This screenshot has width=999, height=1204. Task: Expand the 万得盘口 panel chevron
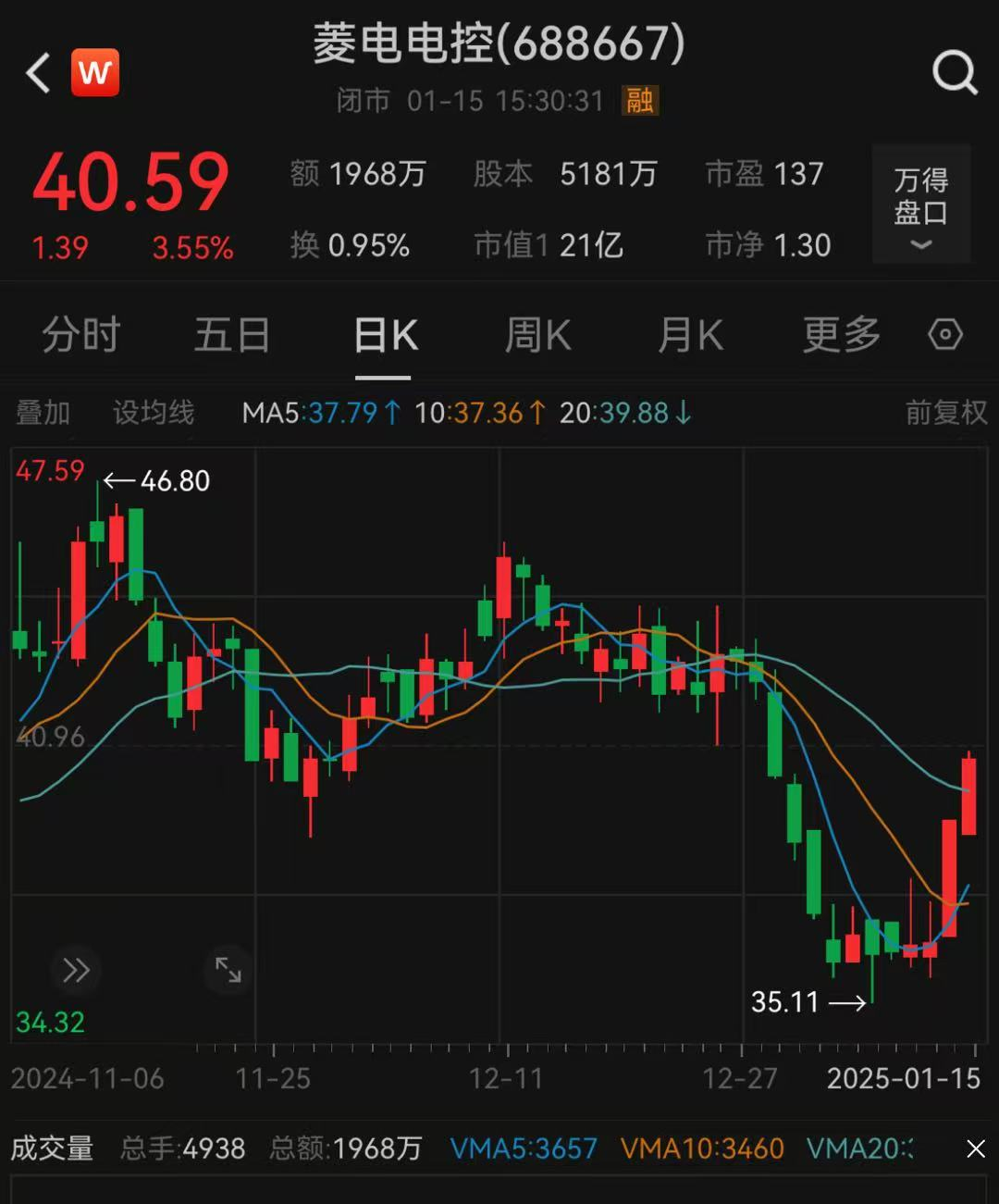point(920,244)
